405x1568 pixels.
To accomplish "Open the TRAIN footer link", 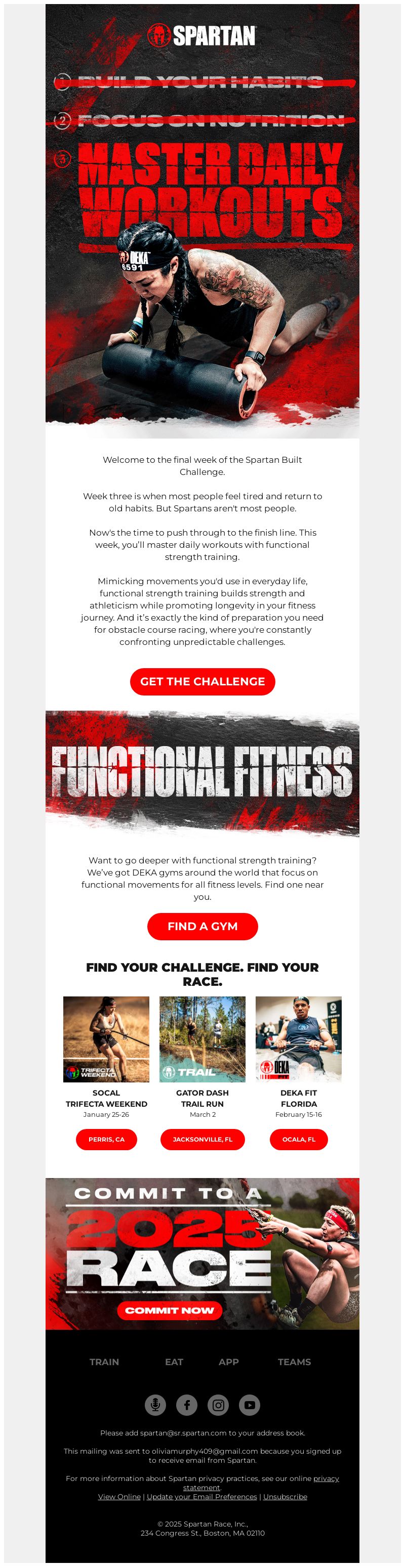I will (x=104, y=1362).
